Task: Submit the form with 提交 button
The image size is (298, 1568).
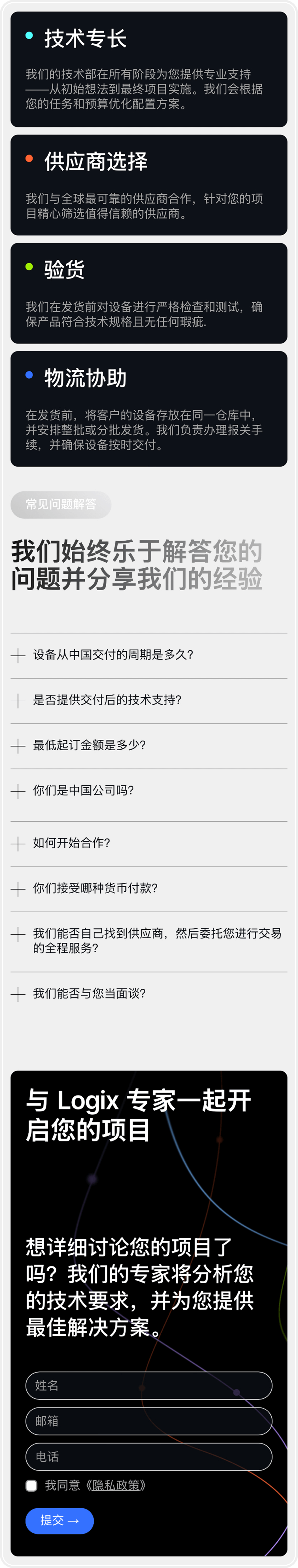Action: coord(60,1521)
